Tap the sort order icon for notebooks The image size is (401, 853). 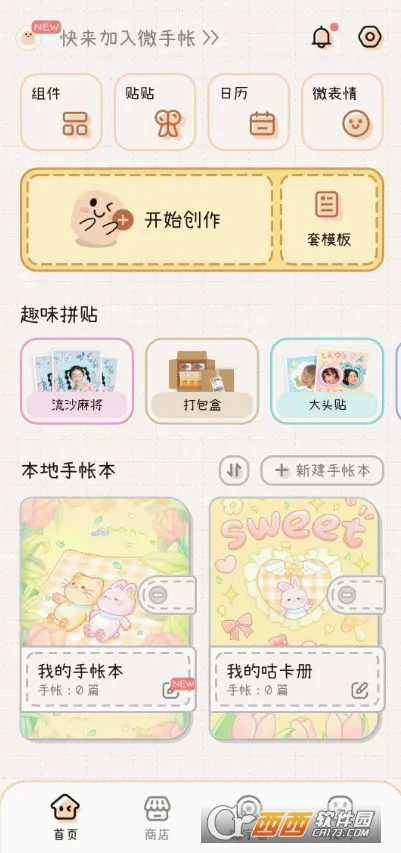[234, 471]
